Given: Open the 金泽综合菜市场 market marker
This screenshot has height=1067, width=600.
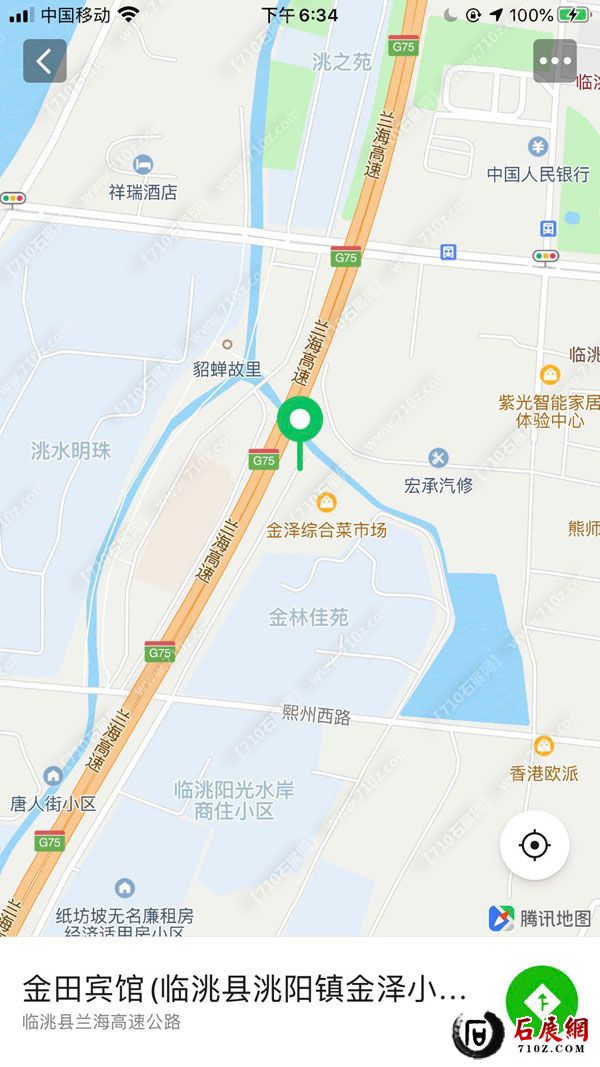Looking at the screenshot, I should pos(326,502).
